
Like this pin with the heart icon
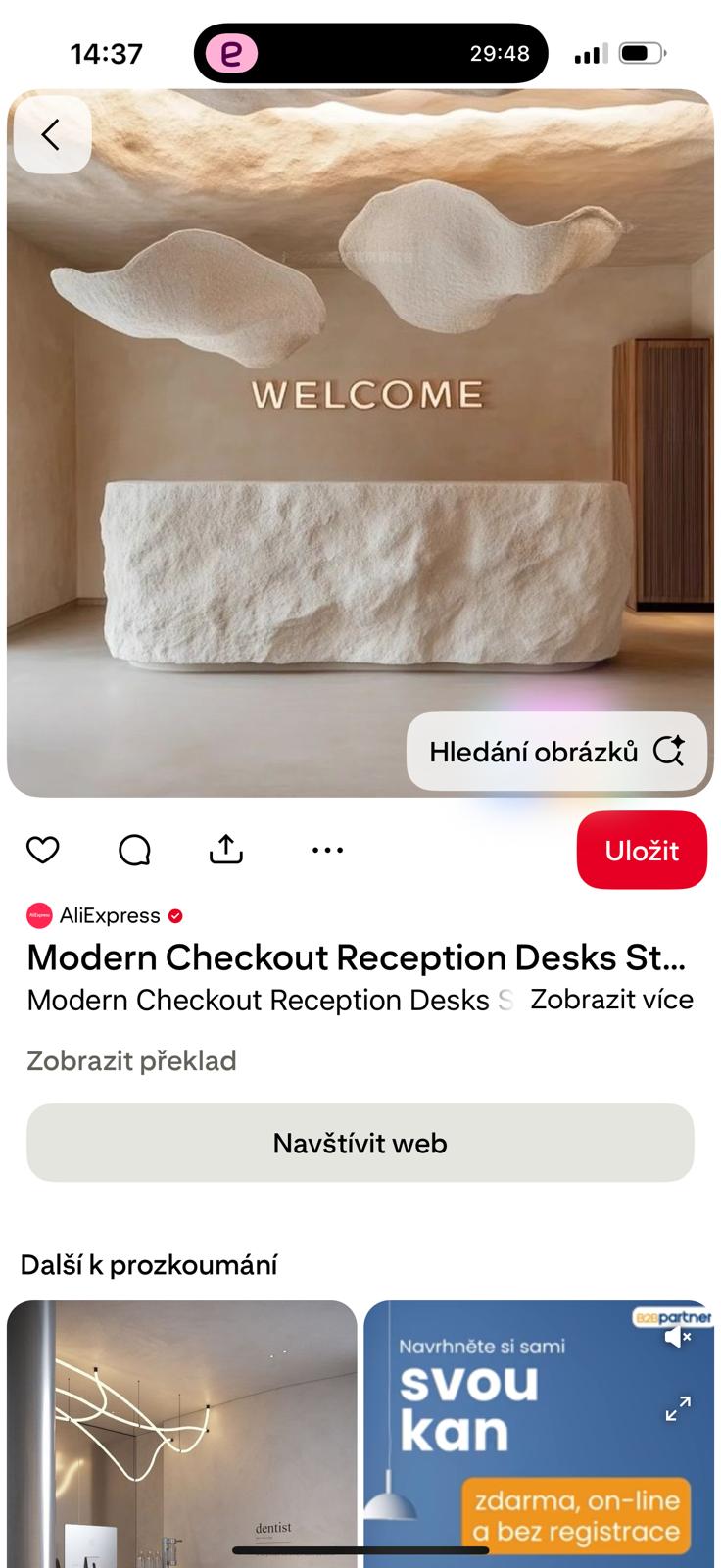click(x=43, y=850)
